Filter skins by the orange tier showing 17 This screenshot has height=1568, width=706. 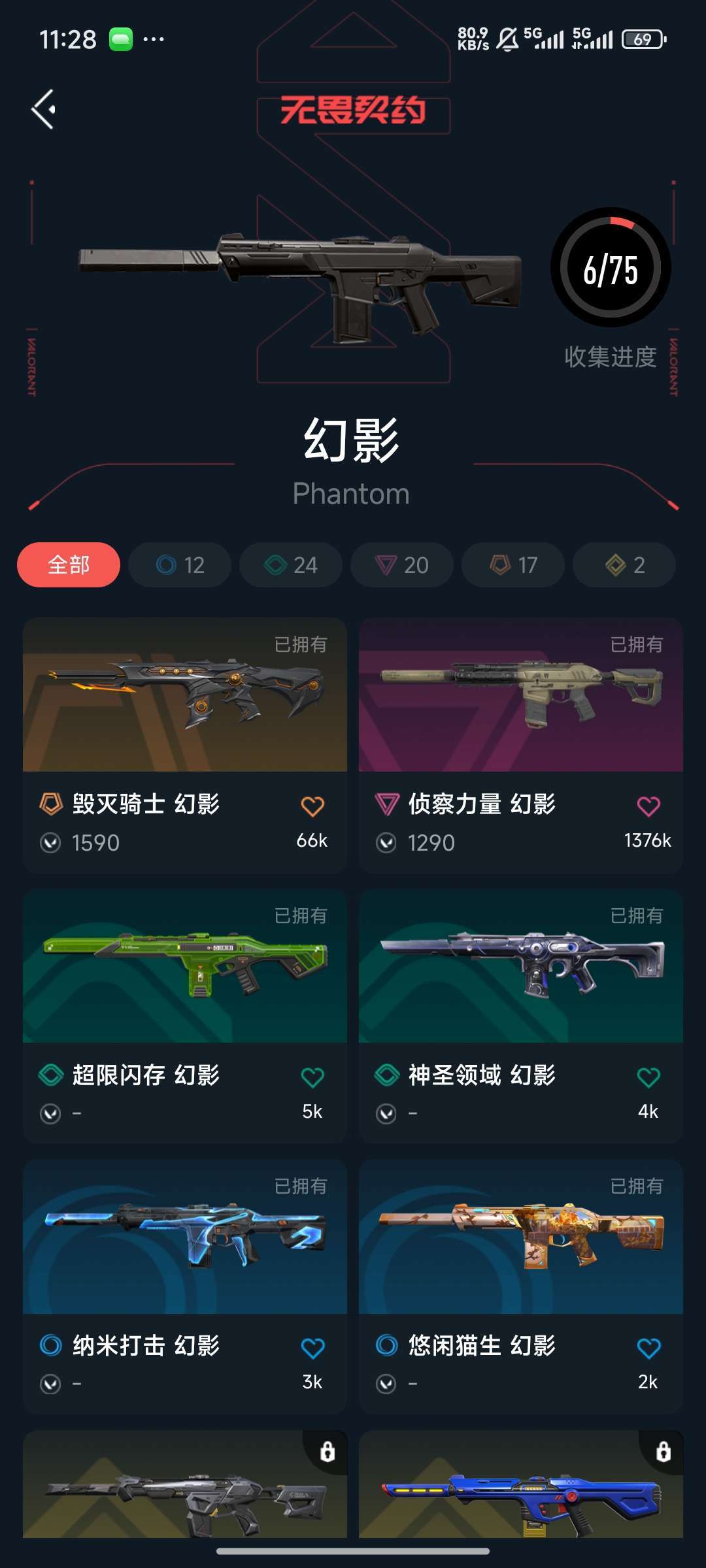pos(513,564)
